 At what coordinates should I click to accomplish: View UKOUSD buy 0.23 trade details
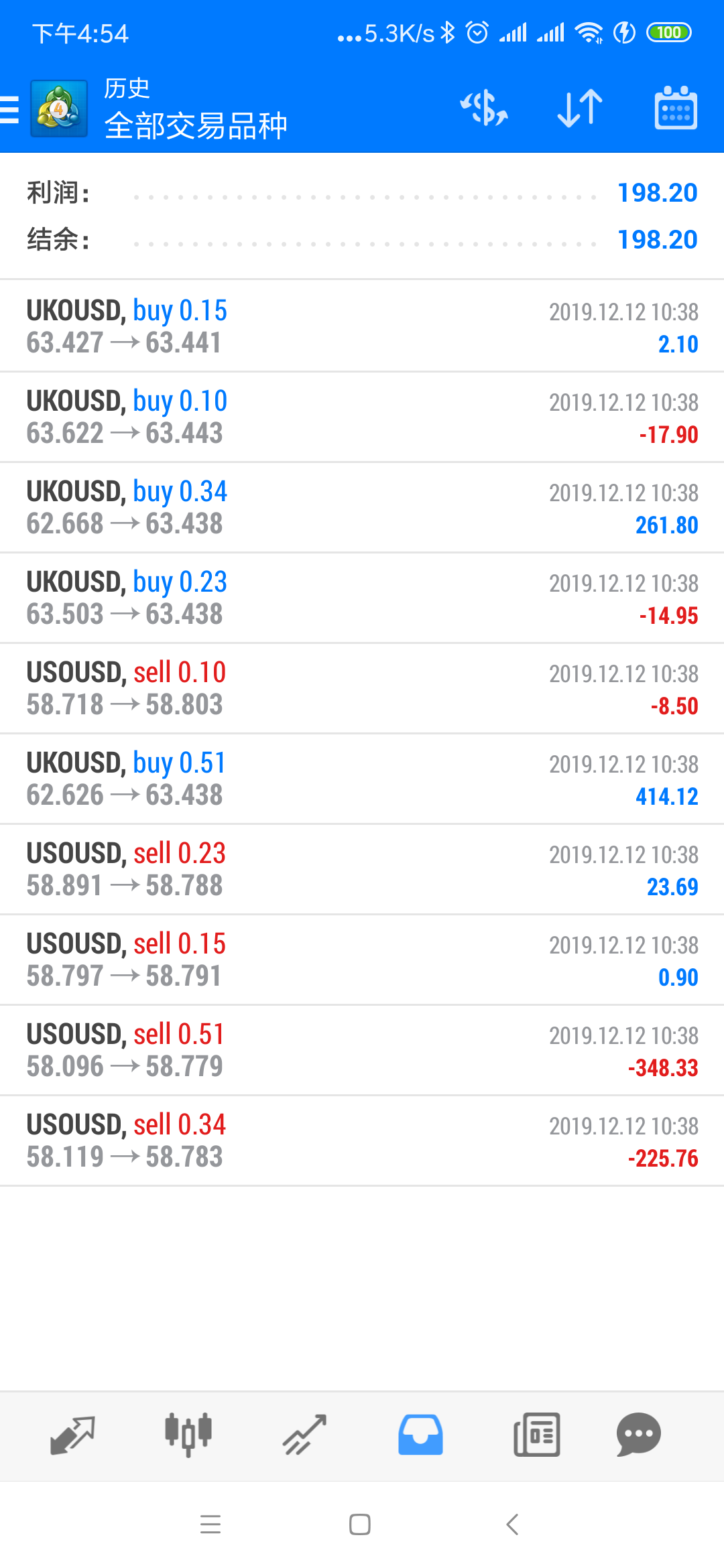pos(362,598)
